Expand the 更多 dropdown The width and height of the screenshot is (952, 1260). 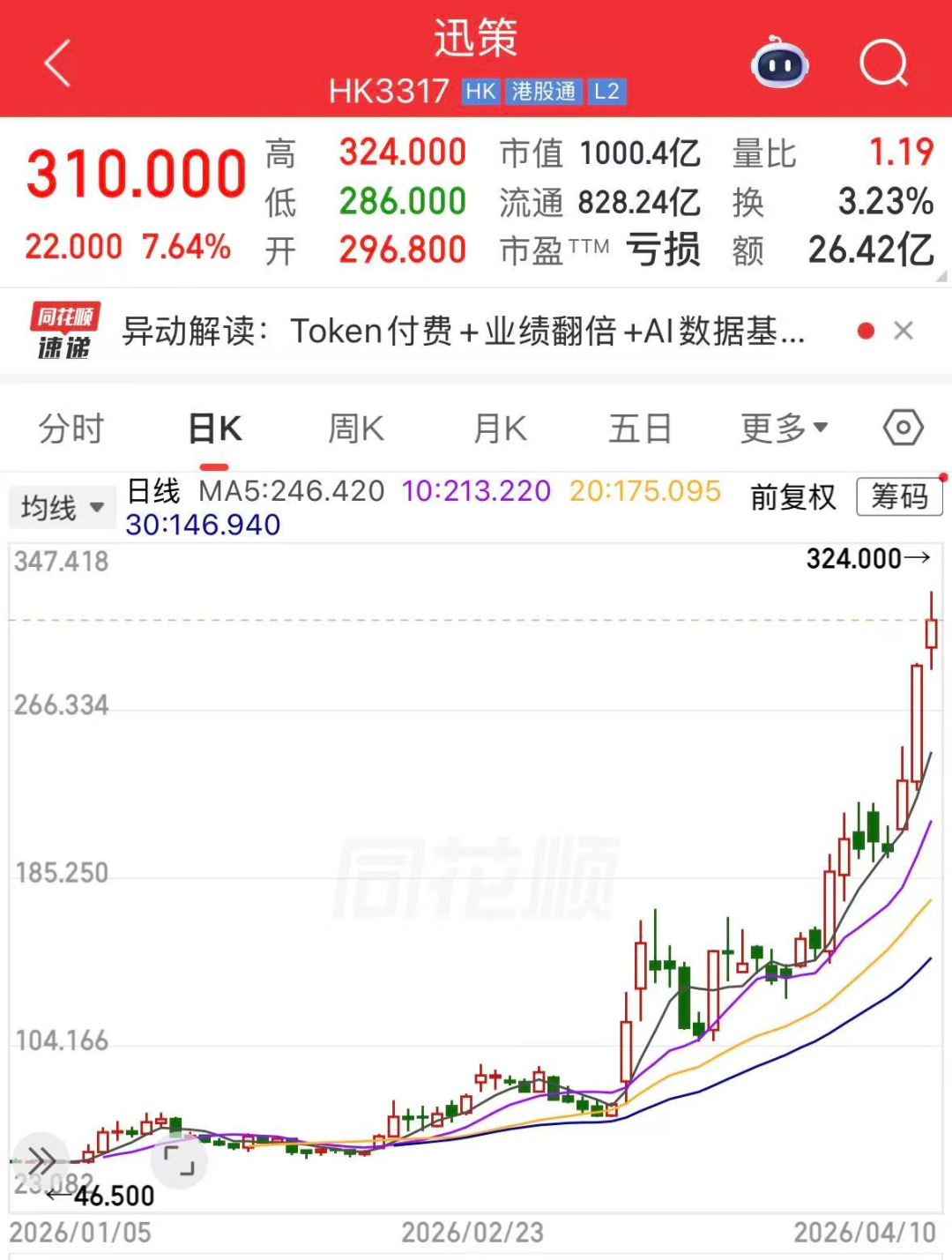point(784,429)
